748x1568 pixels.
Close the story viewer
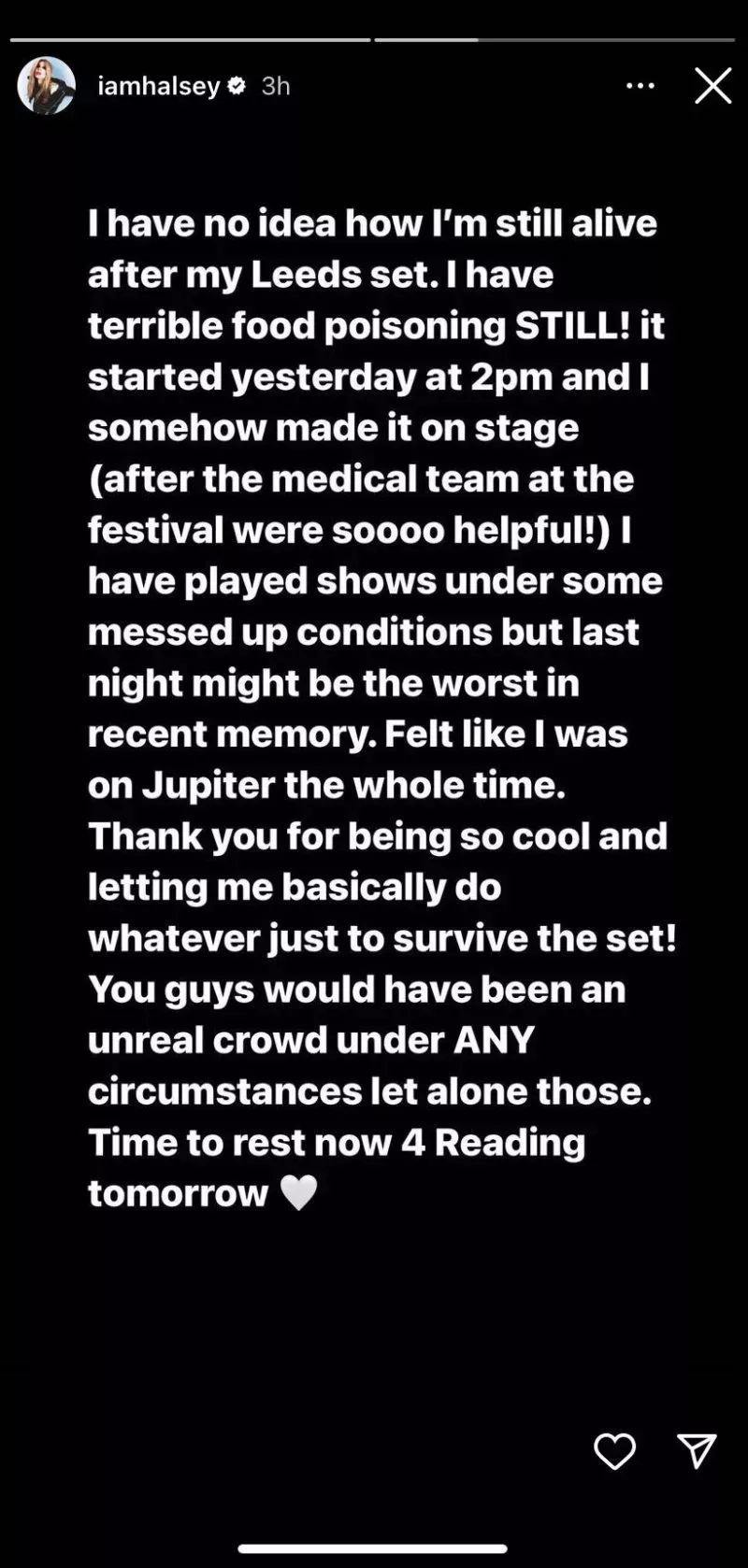(712, 86)
